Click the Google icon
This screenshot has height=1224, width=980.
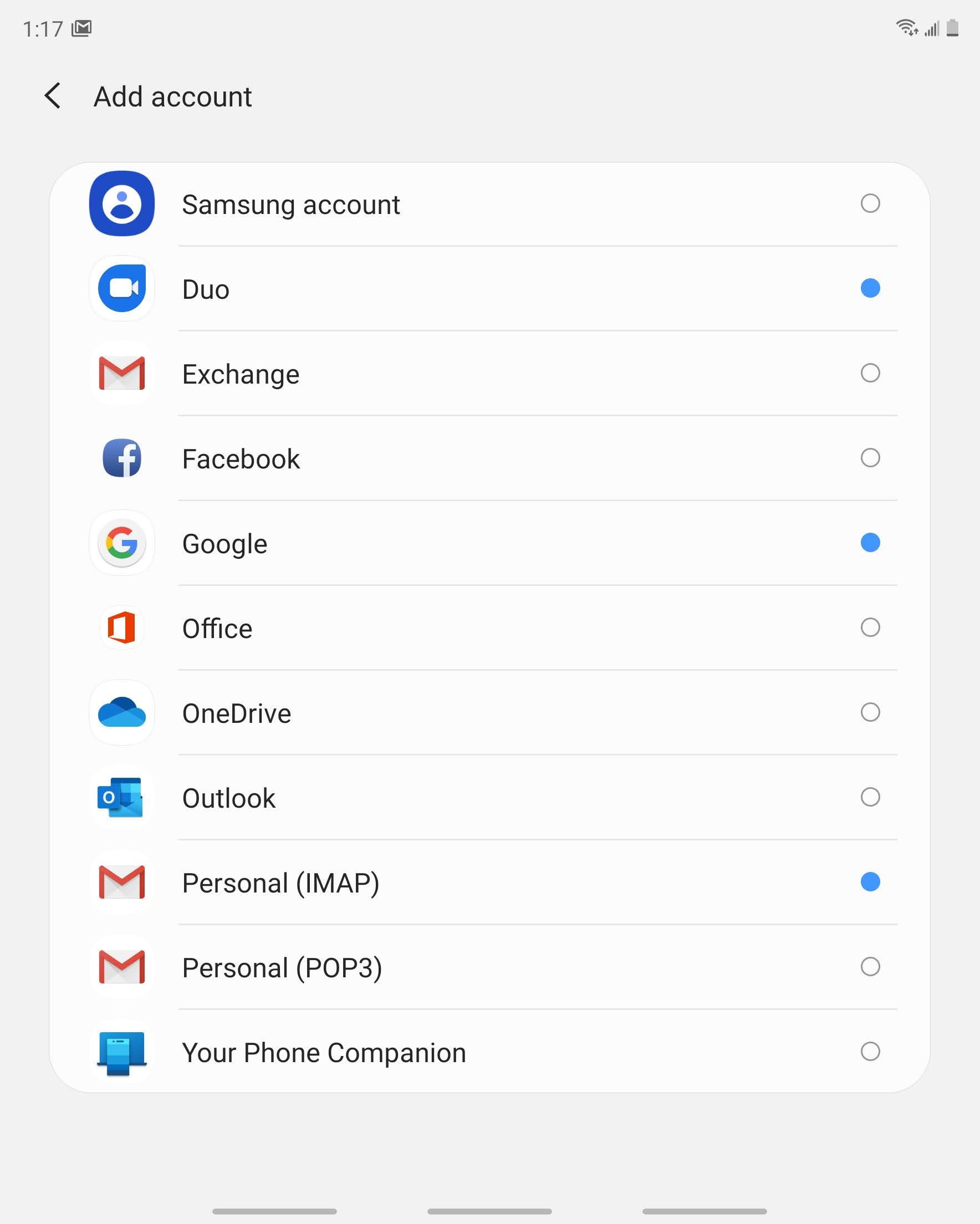pos(121,543)
